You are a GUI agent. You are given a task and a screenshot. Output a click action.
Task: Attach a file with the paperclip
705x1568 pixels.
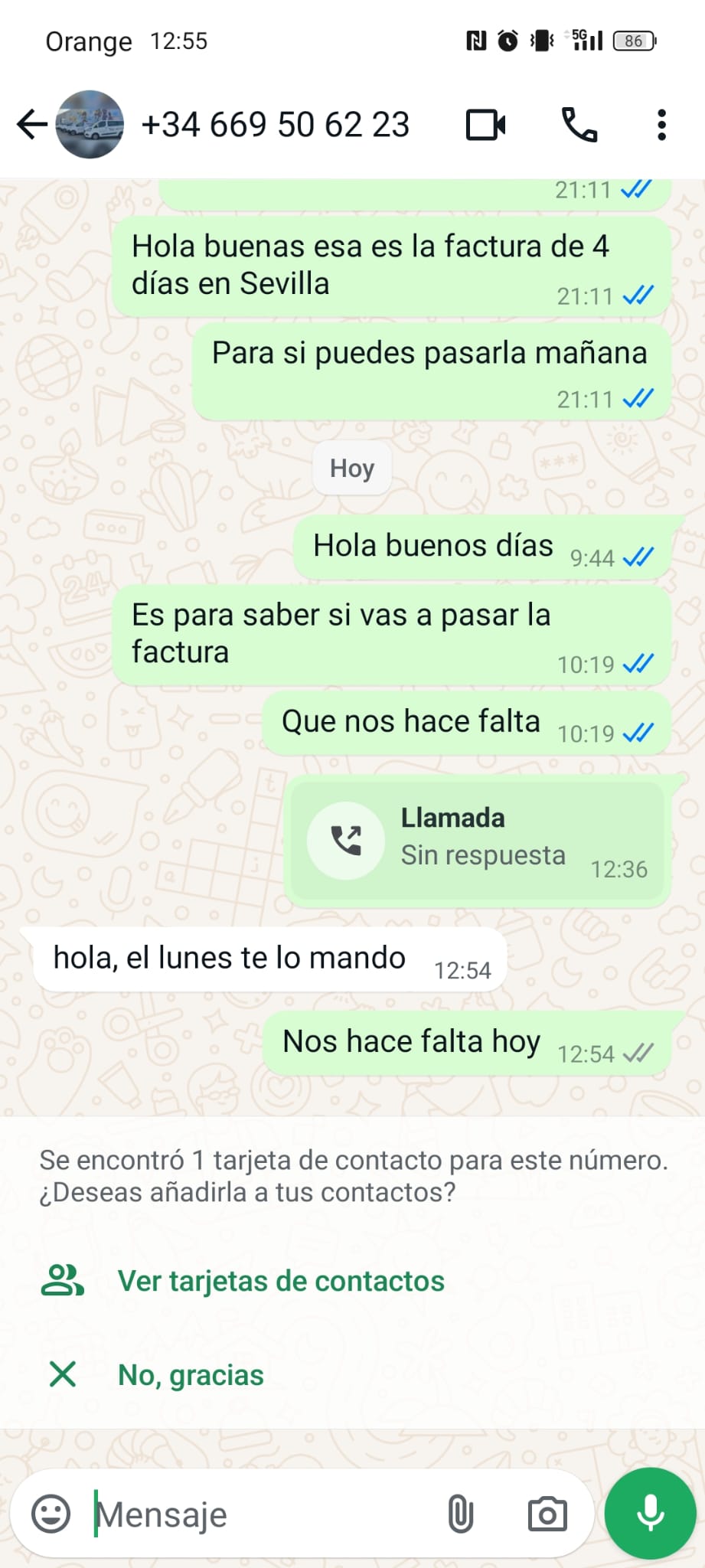pos(461,1514)
